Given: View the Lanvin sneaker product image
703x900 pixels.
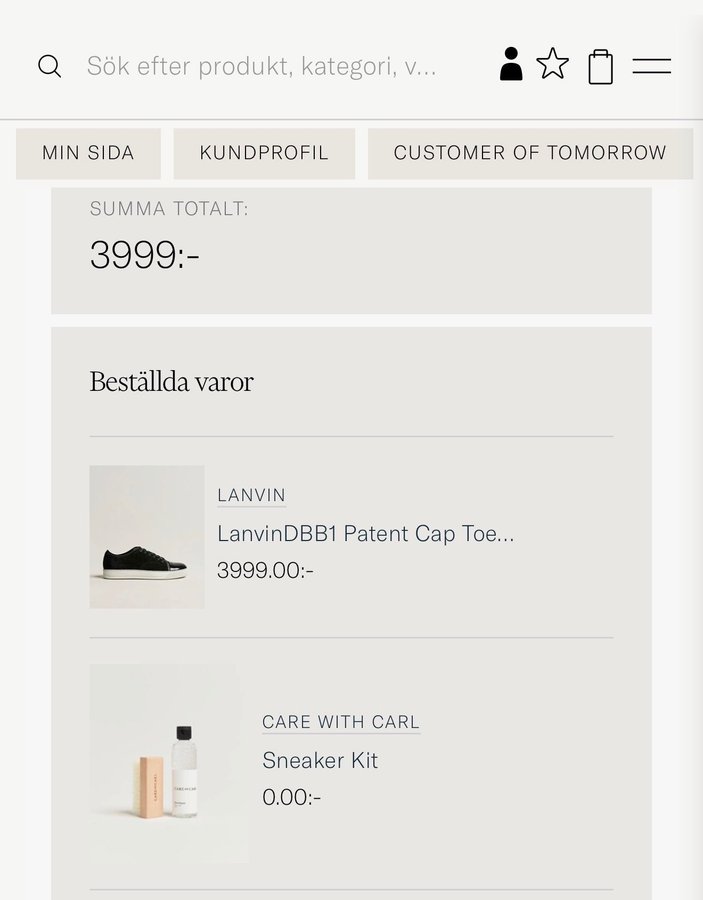Looking at the screenshot, I should (147, 537).
